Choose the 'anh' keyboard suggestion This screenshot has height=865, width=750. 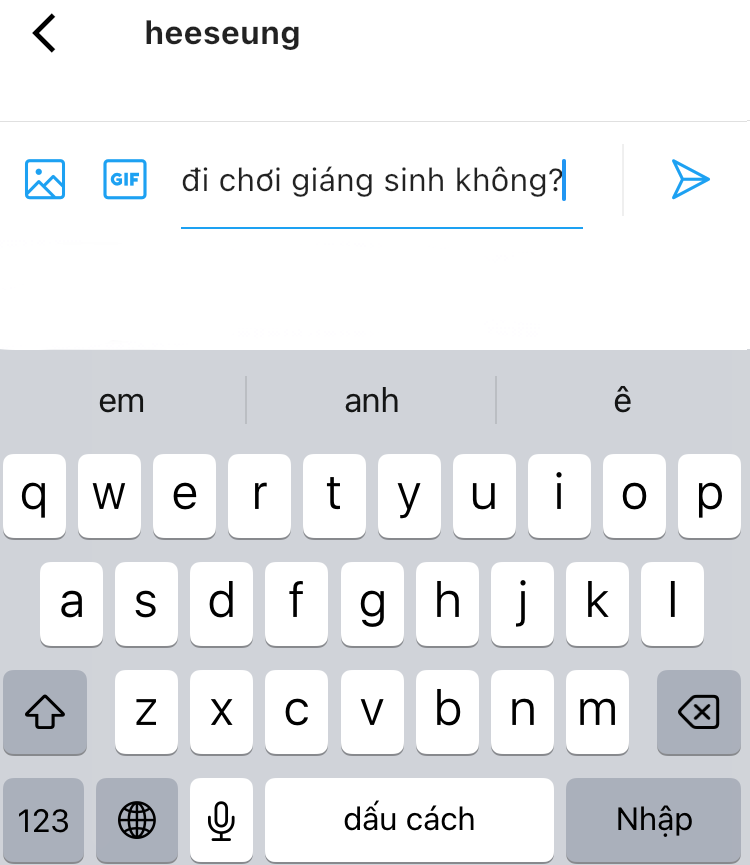tap(371, 401)
